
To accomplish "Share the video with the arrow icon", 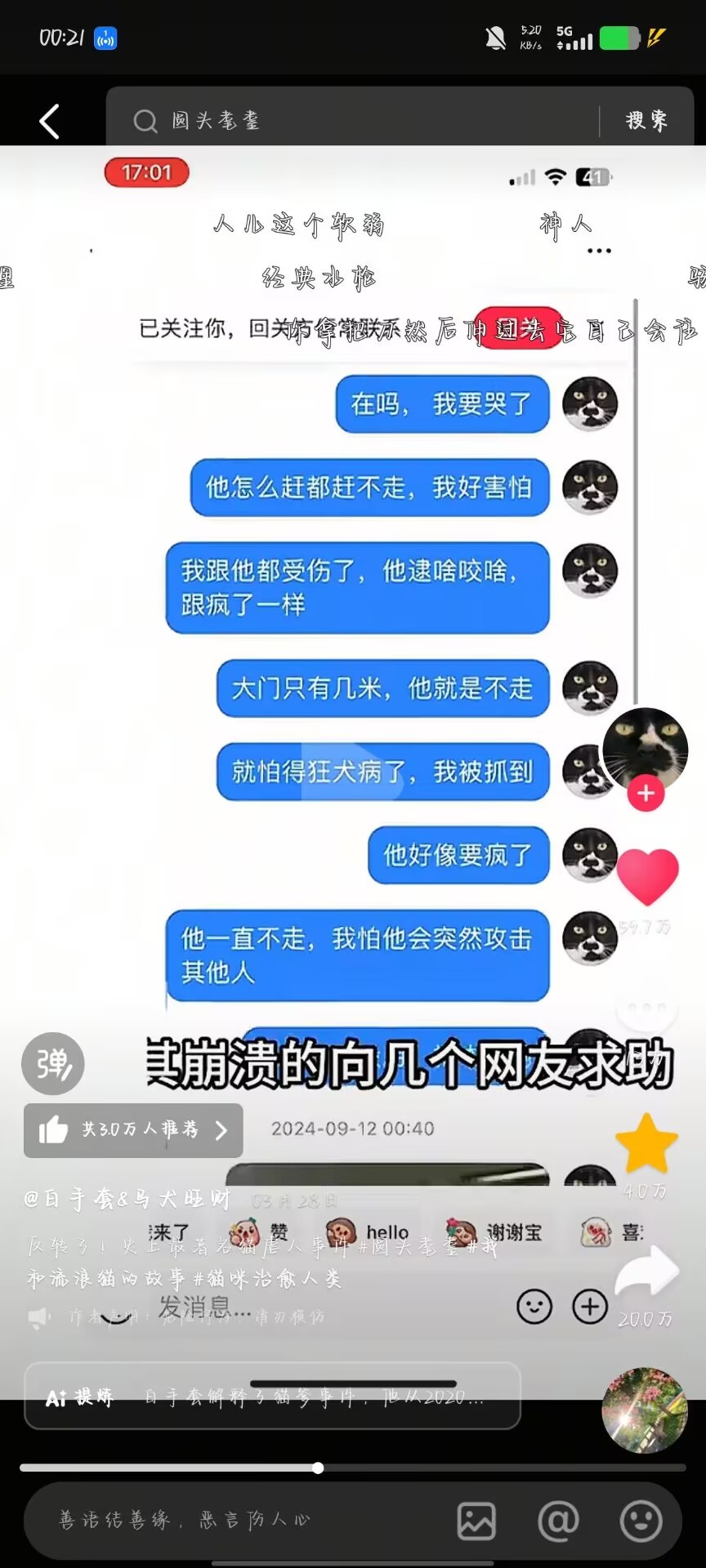I will [646, 1272].
